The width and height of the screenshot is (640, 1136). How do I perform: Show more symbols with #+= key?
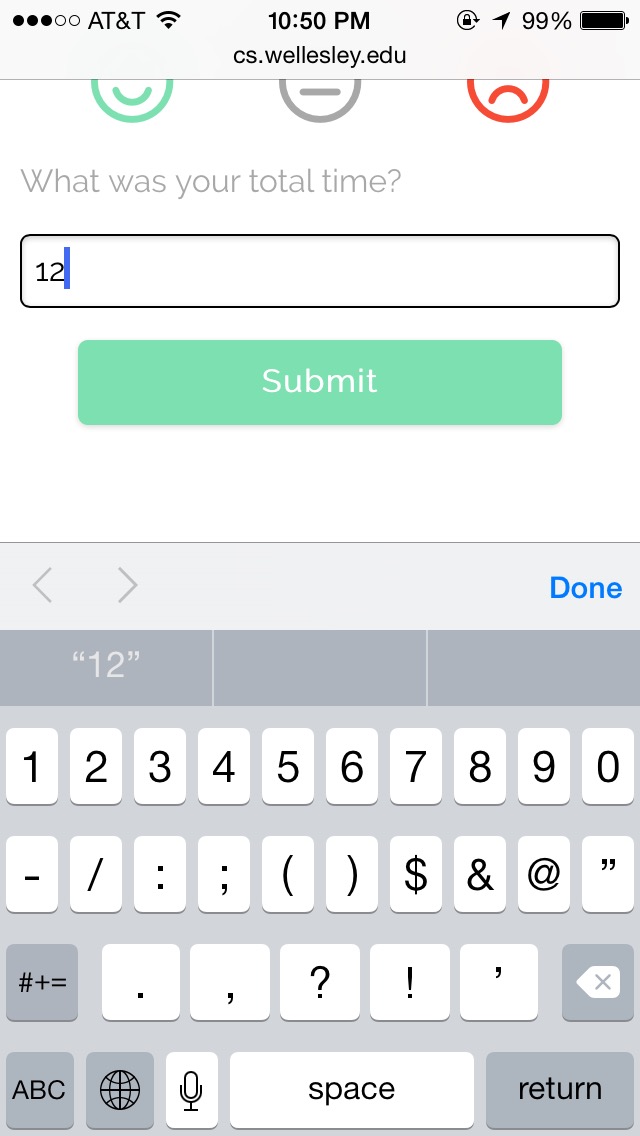(42, 982)
